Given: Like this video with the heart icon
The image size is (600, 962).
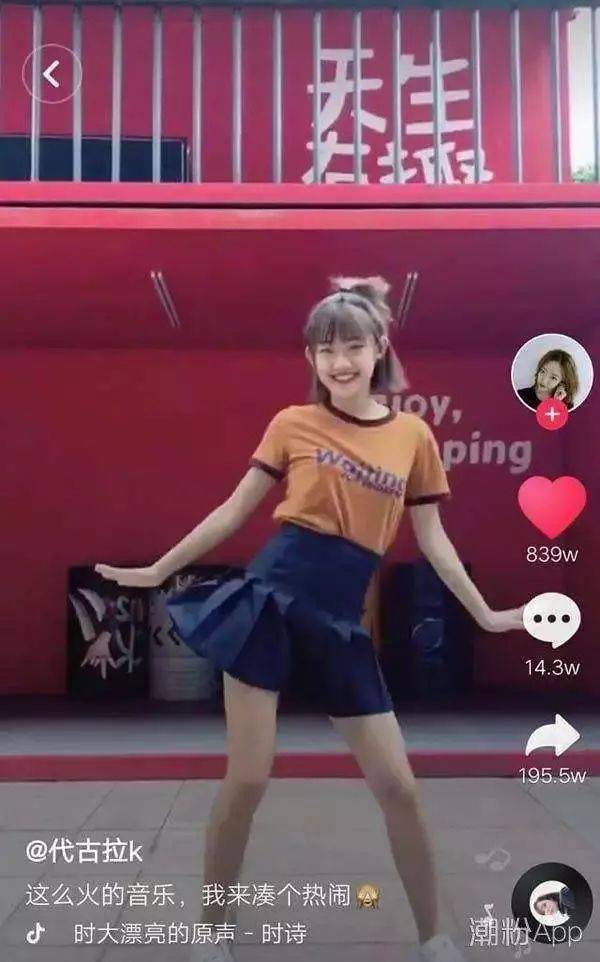Looking at the screenshot, I should (552, 507).
